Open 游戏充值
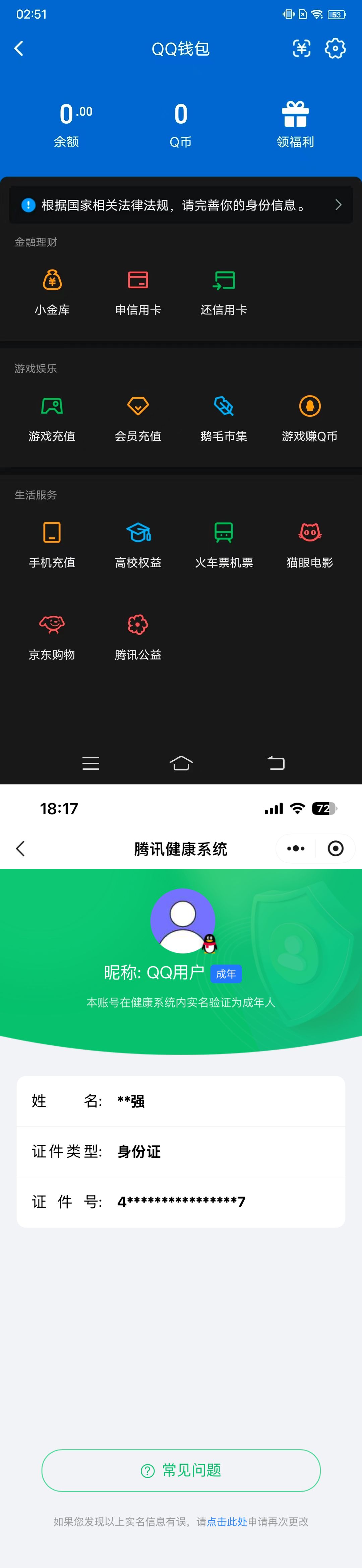Screen dimensions: 362x1568 [x=52, y=418]
